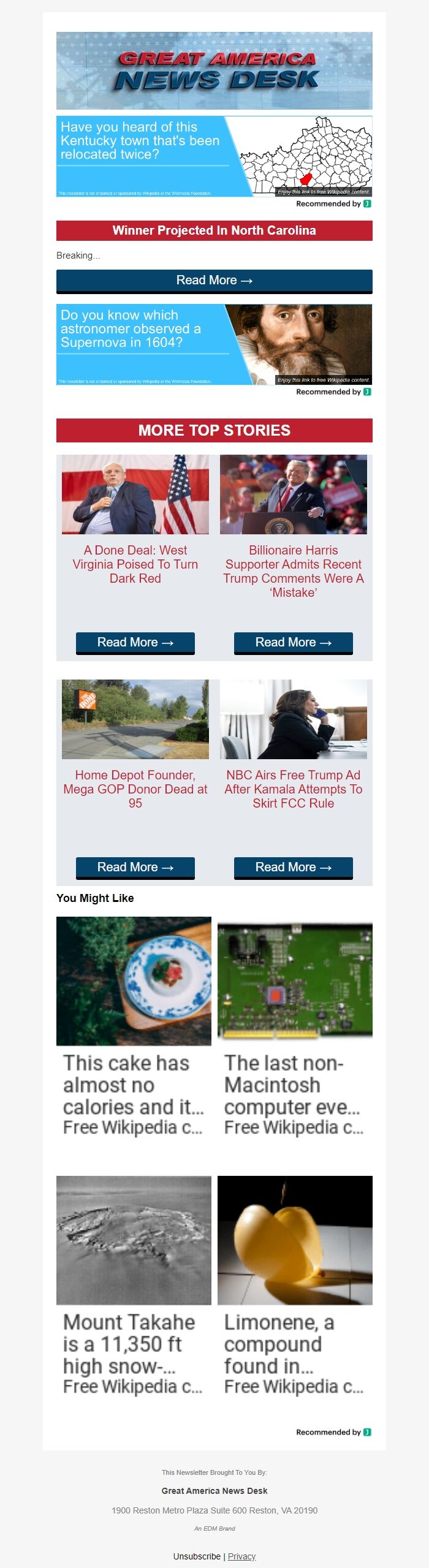Tap Read More under Winner Projected in North Carolina
This screenshot has height=1568, width=429.
(214, 281)
